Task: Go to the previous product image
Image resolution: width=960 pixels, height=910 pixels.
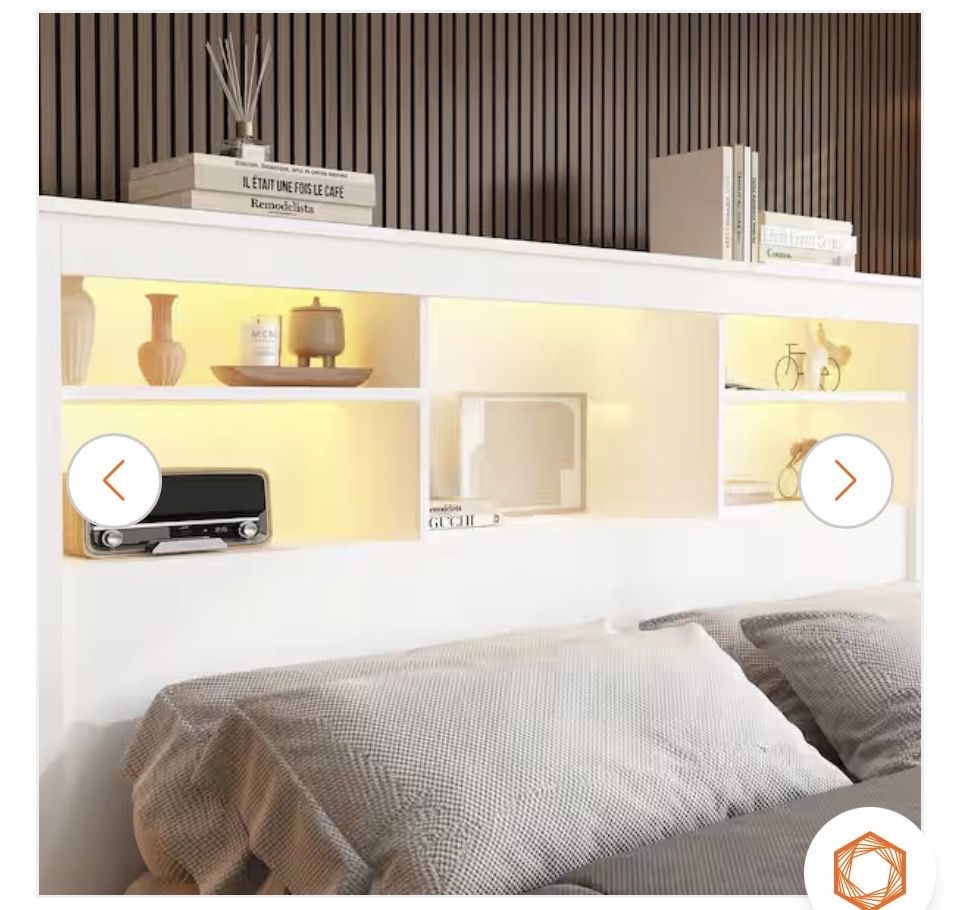Action: [x=114, y=481]
